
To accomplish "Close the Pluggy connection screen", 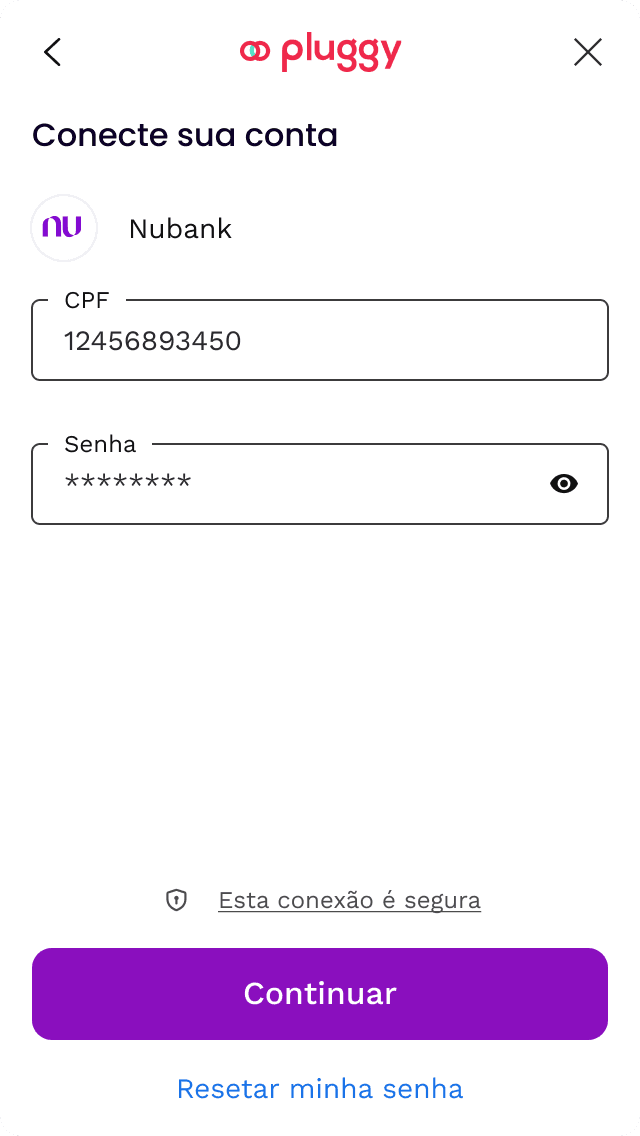I will [x=588, y=52].
